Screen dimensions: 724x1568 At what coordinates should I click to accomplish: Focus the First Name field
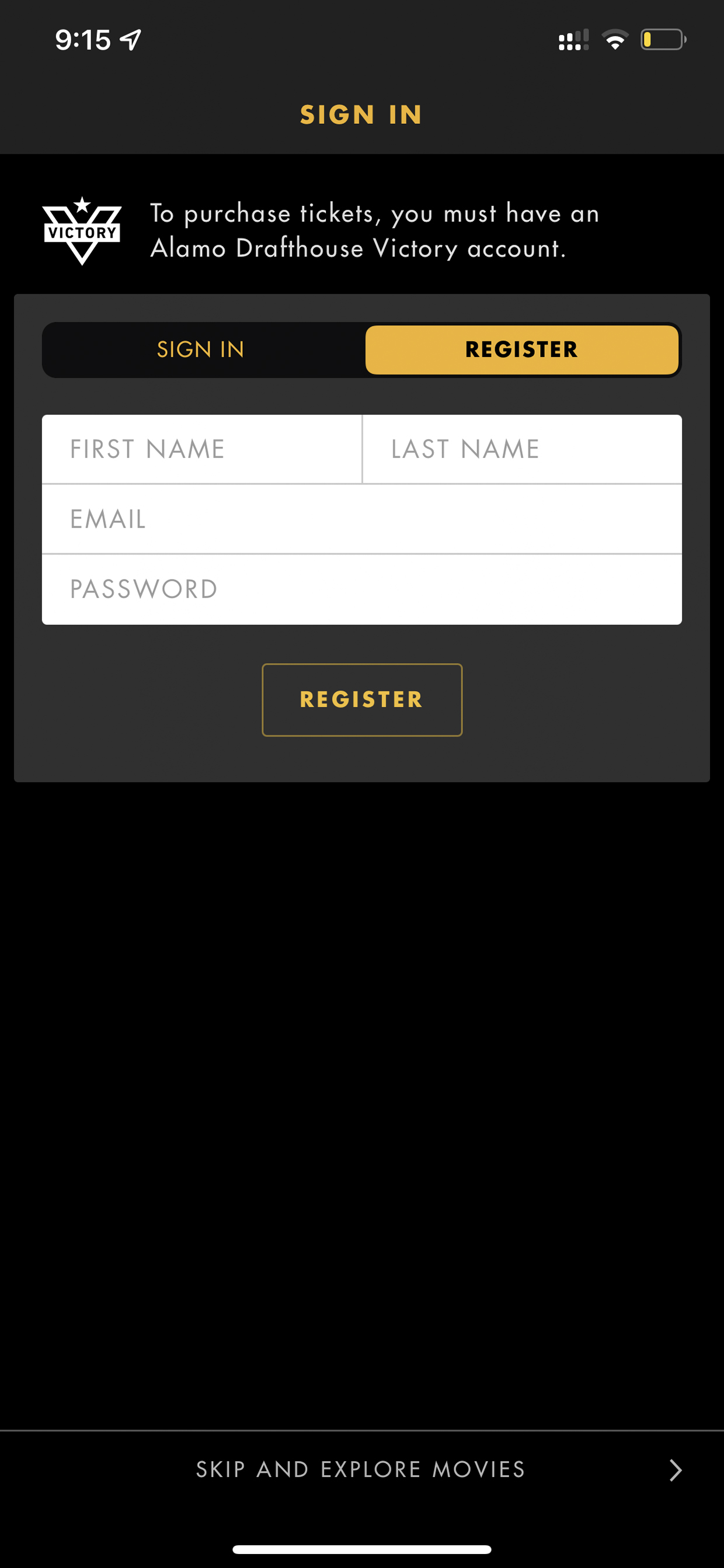(202, 449)
